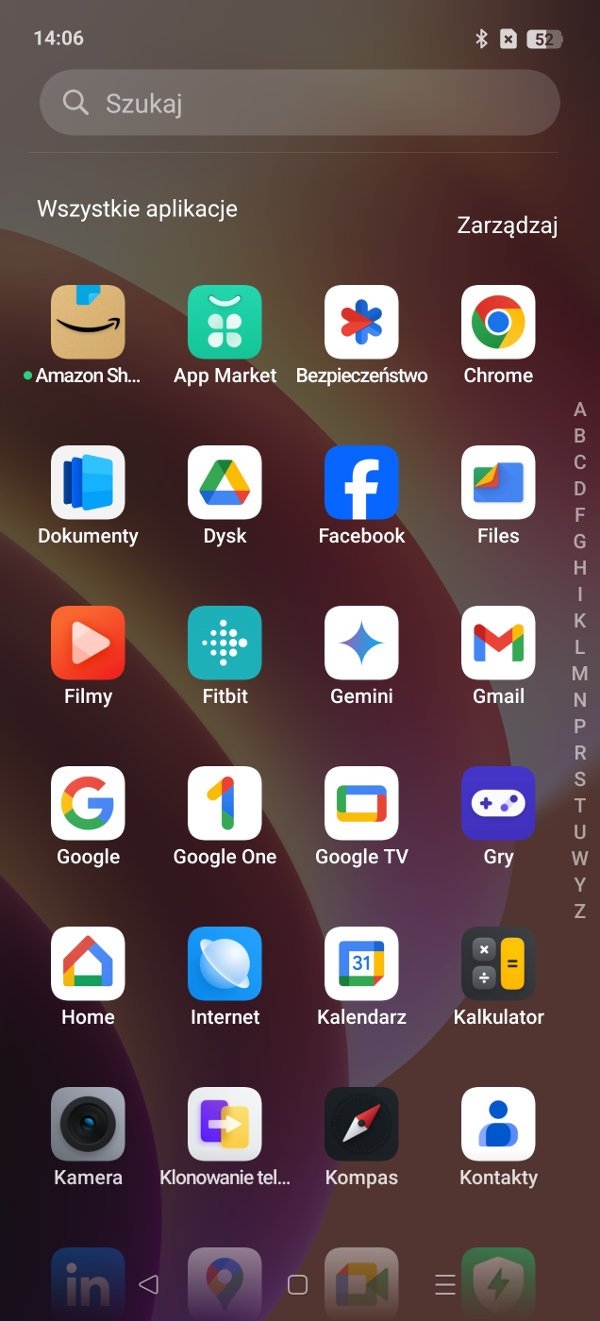Open the Szukaj search field
The image size is (600, 1321).
pos(299,102)
